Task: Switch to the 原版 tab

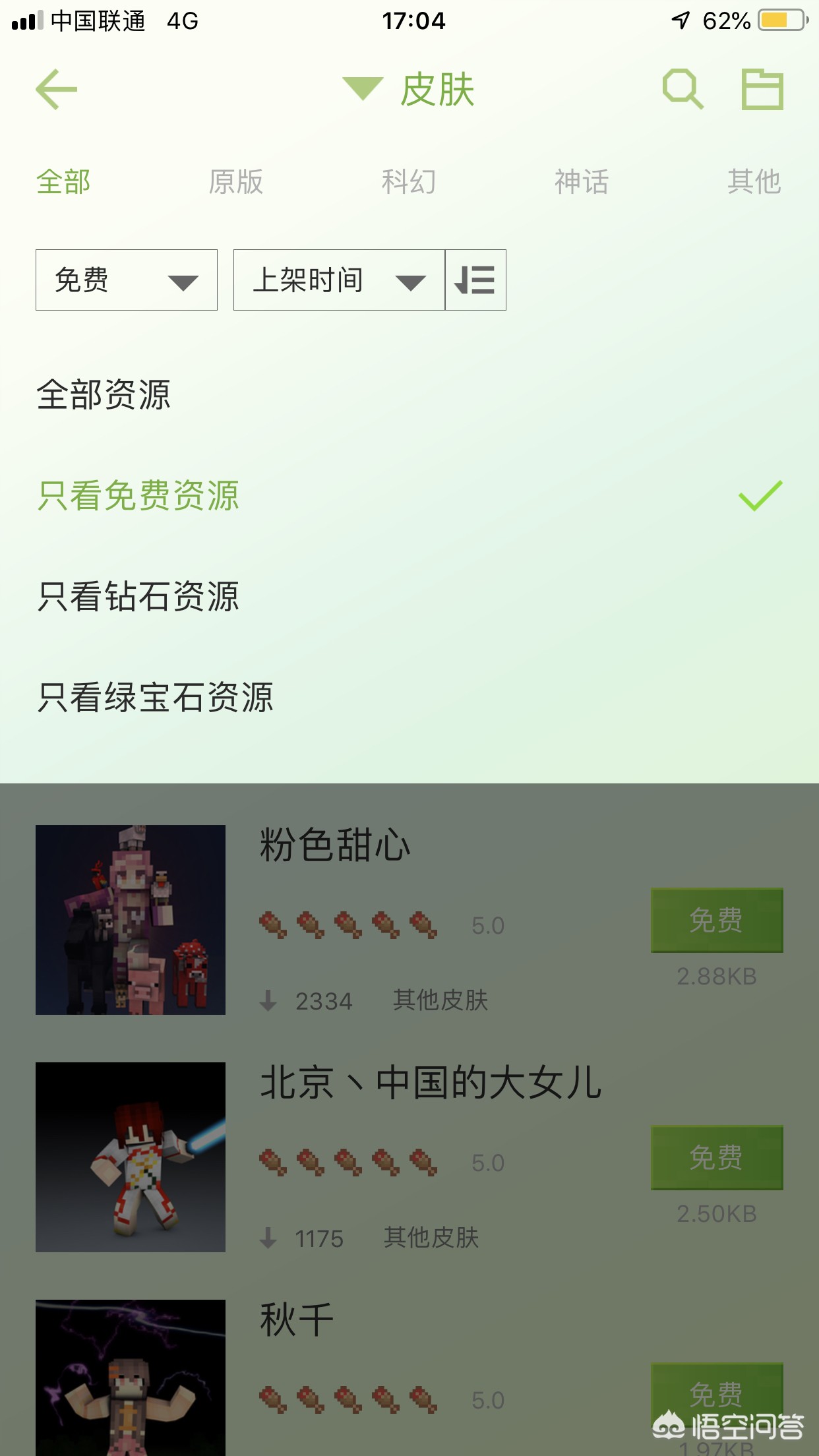Action: click(236, 181)
